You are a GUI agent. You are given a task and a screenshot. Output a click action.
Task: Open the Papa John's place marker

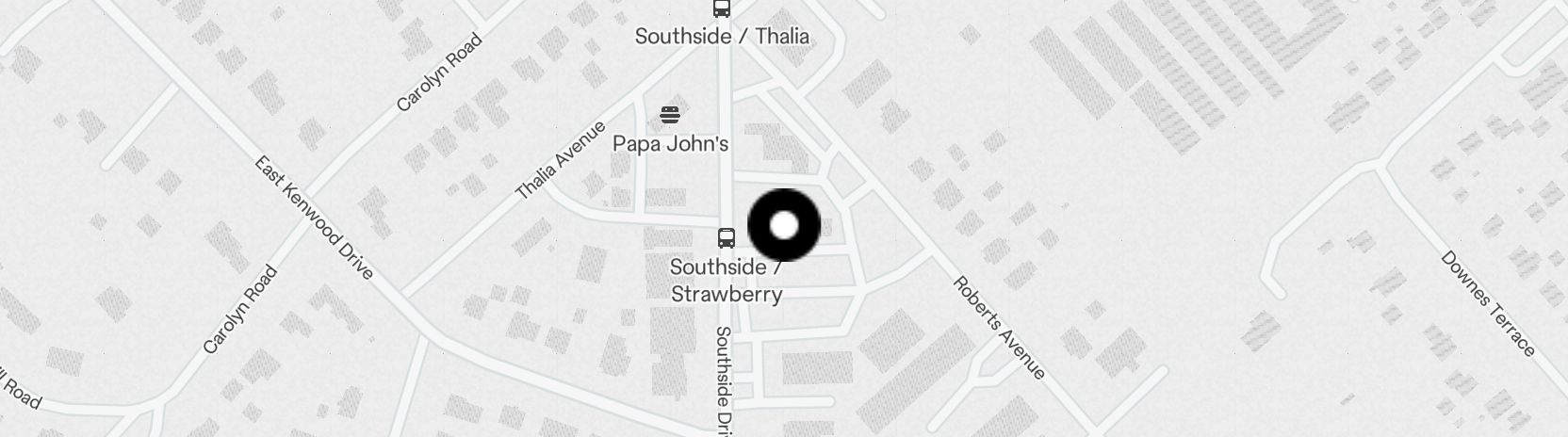click(x=670, y=116)
